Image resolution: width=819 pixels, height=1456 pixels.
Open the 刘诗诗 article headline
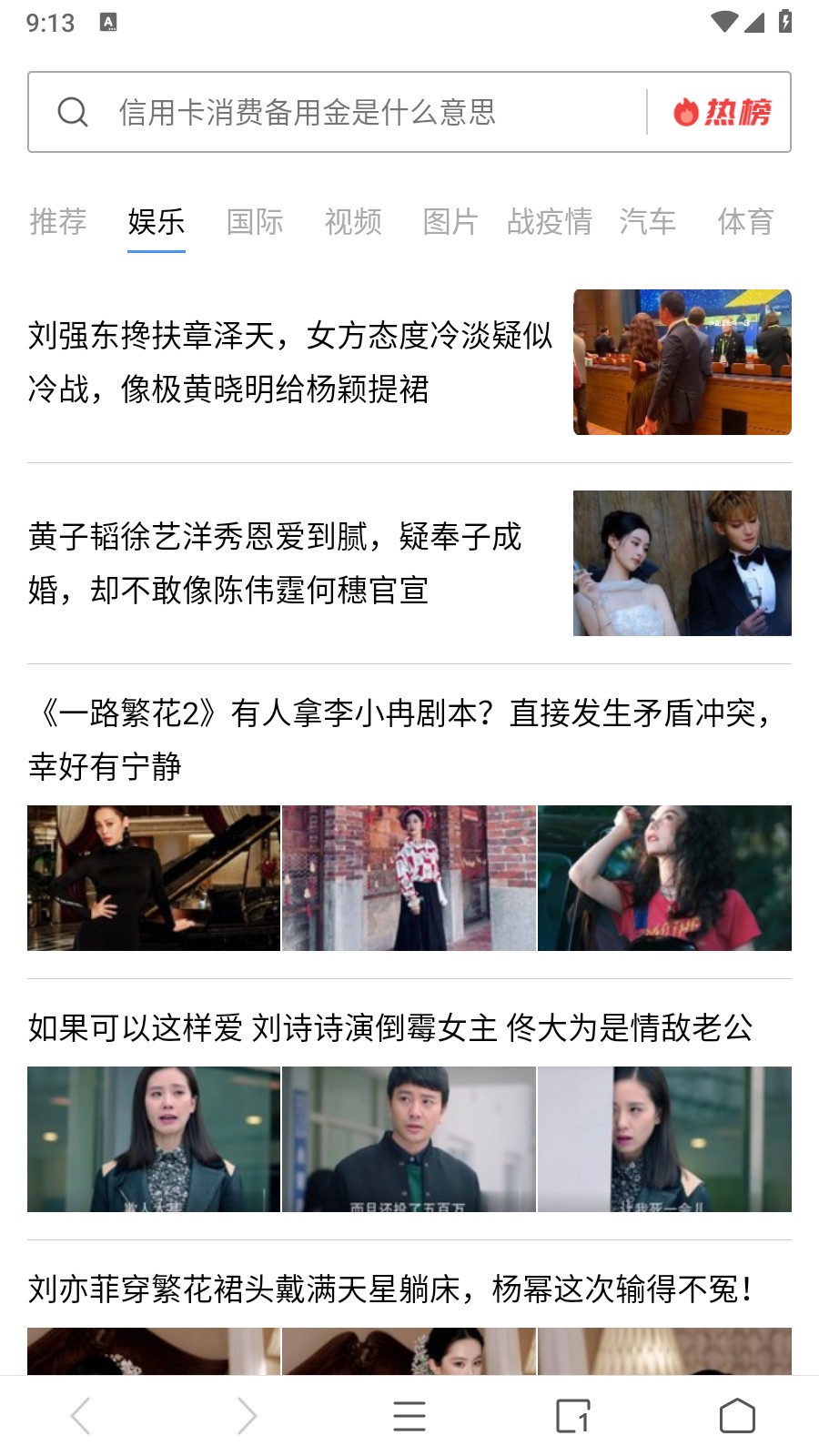[x=395, y=1026]
